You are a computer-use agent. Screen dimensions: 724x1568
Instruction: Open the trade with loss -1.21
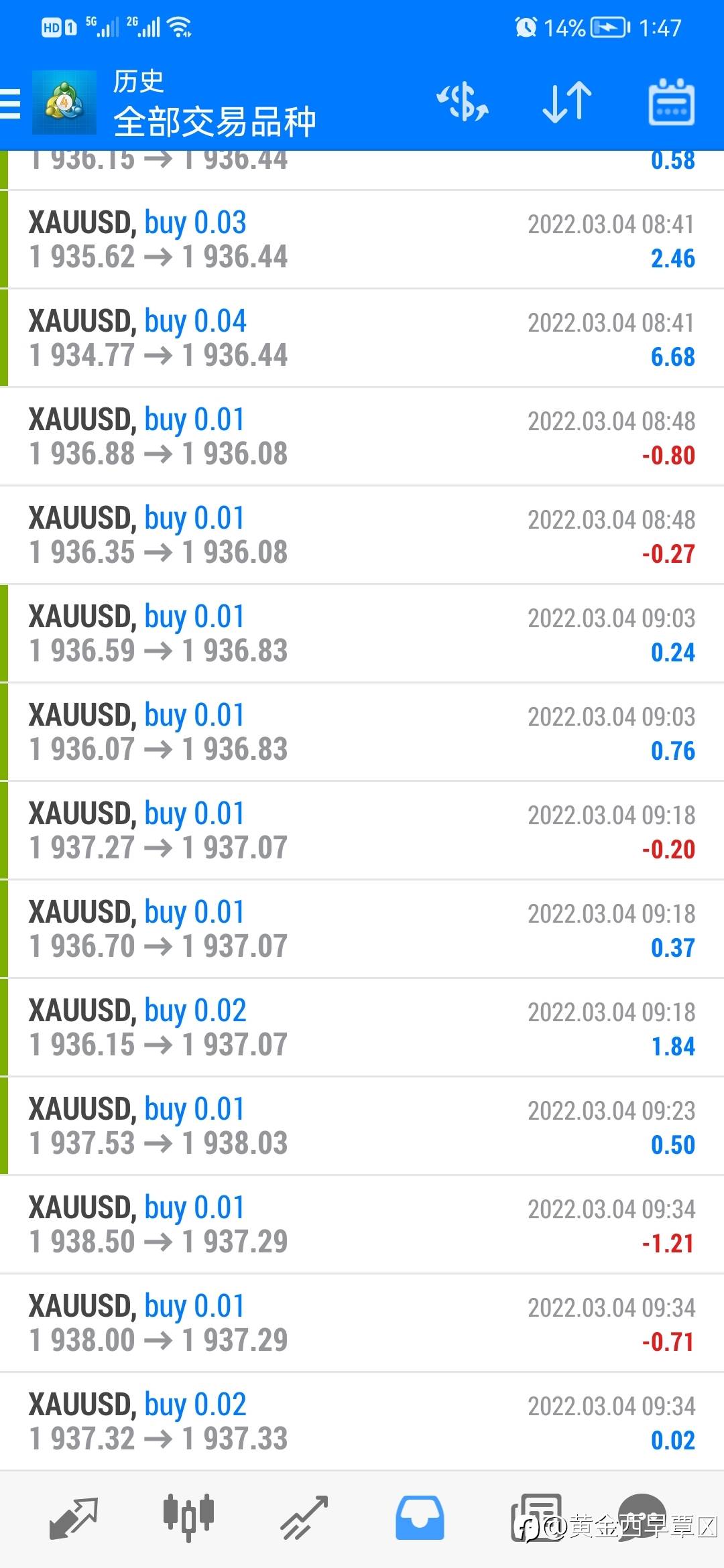(x=362, y=1225)
